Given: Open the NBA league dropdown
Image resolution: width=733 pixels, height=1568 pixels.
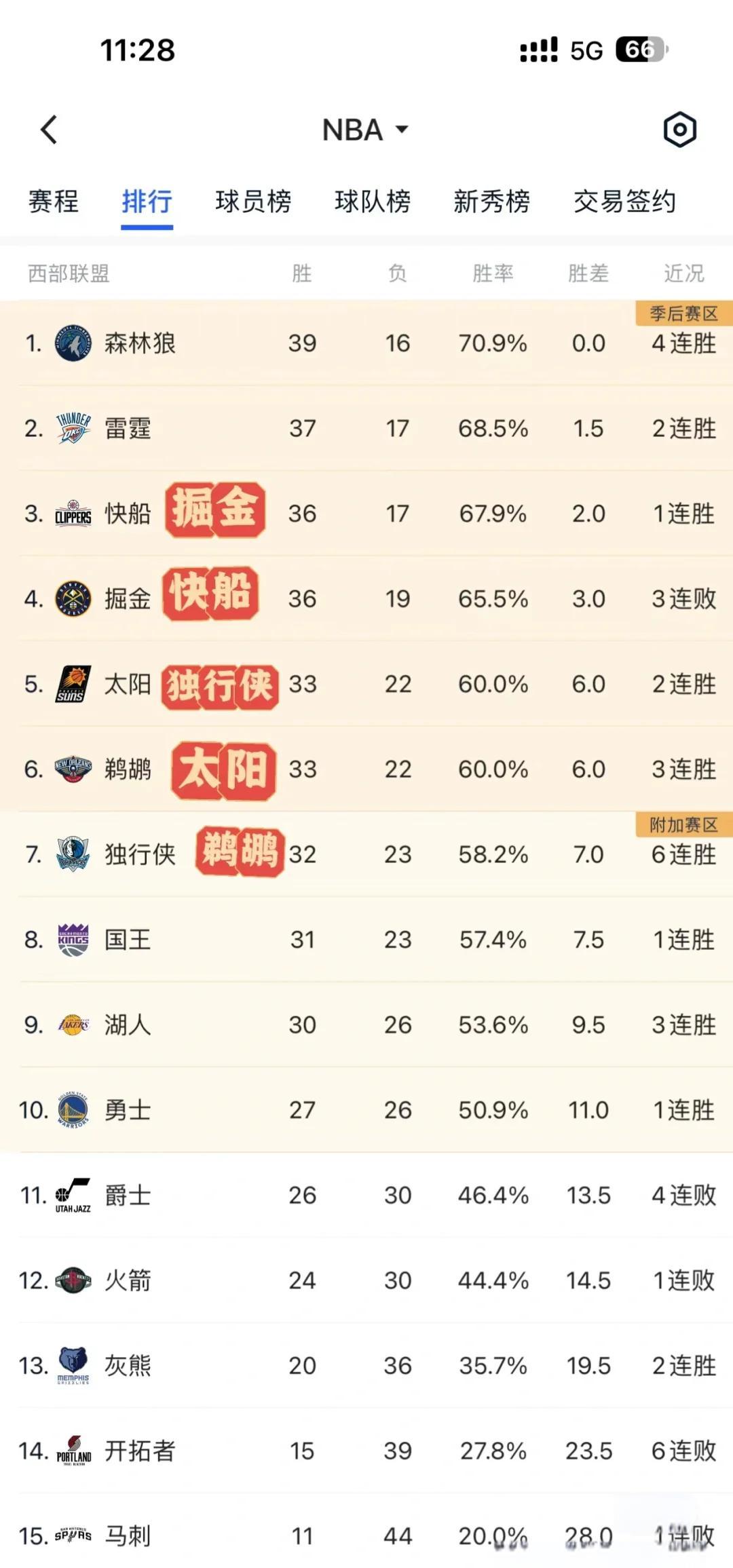Looking at the screenshot, I should coord(365,130).
